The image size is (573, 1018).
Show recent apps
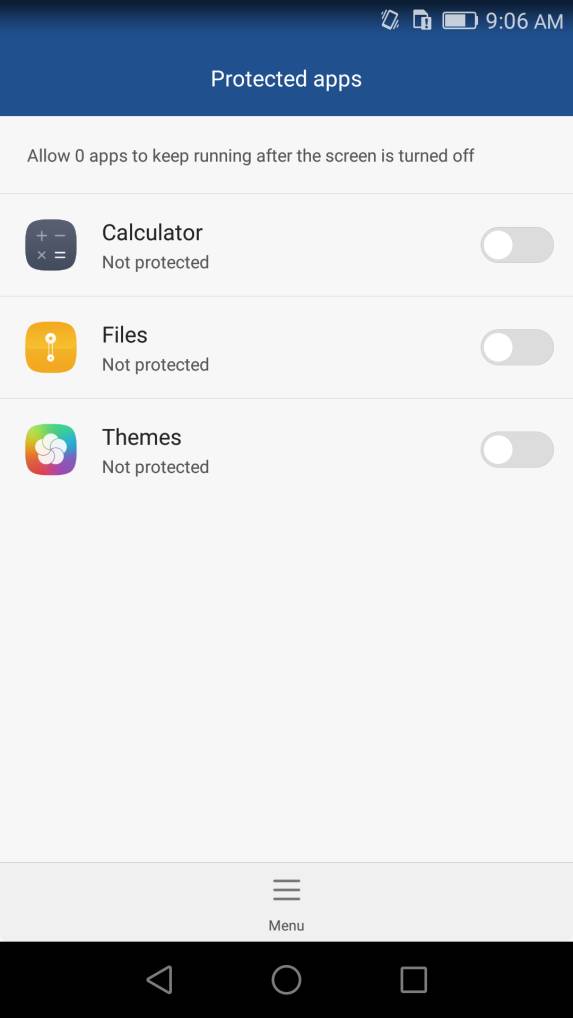tap(413, 979)
